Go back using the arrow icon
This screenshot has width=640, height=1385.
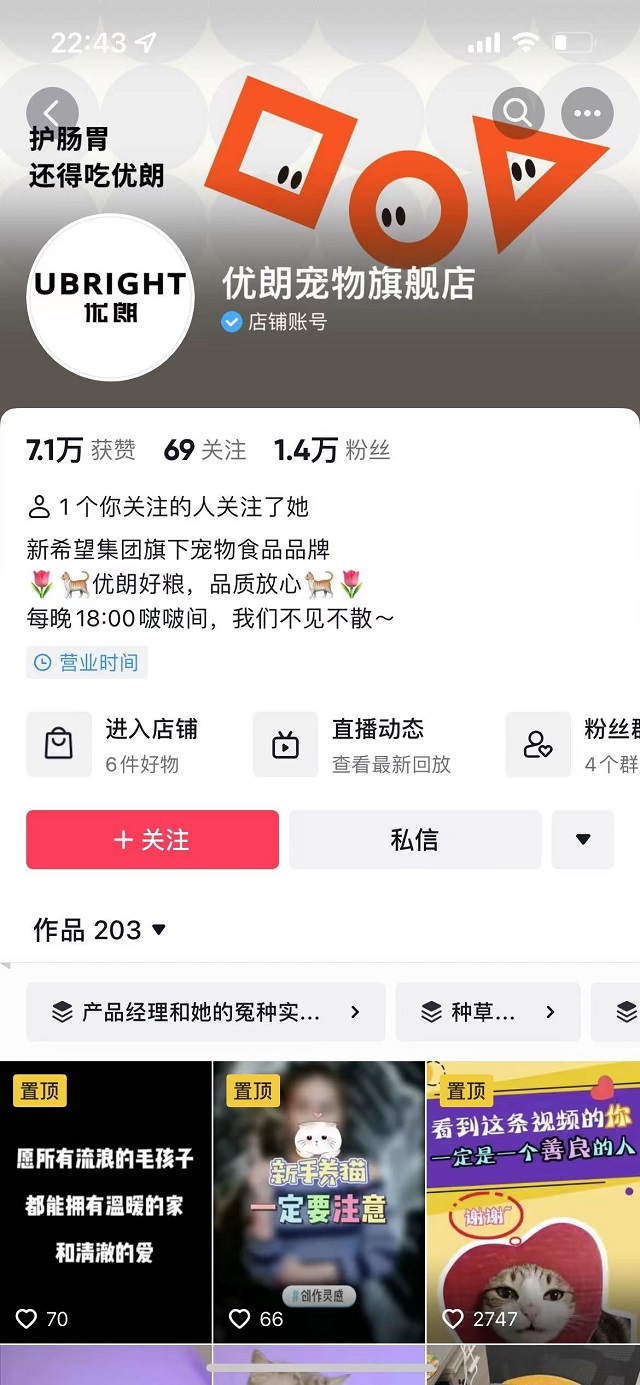click(52, 114)
